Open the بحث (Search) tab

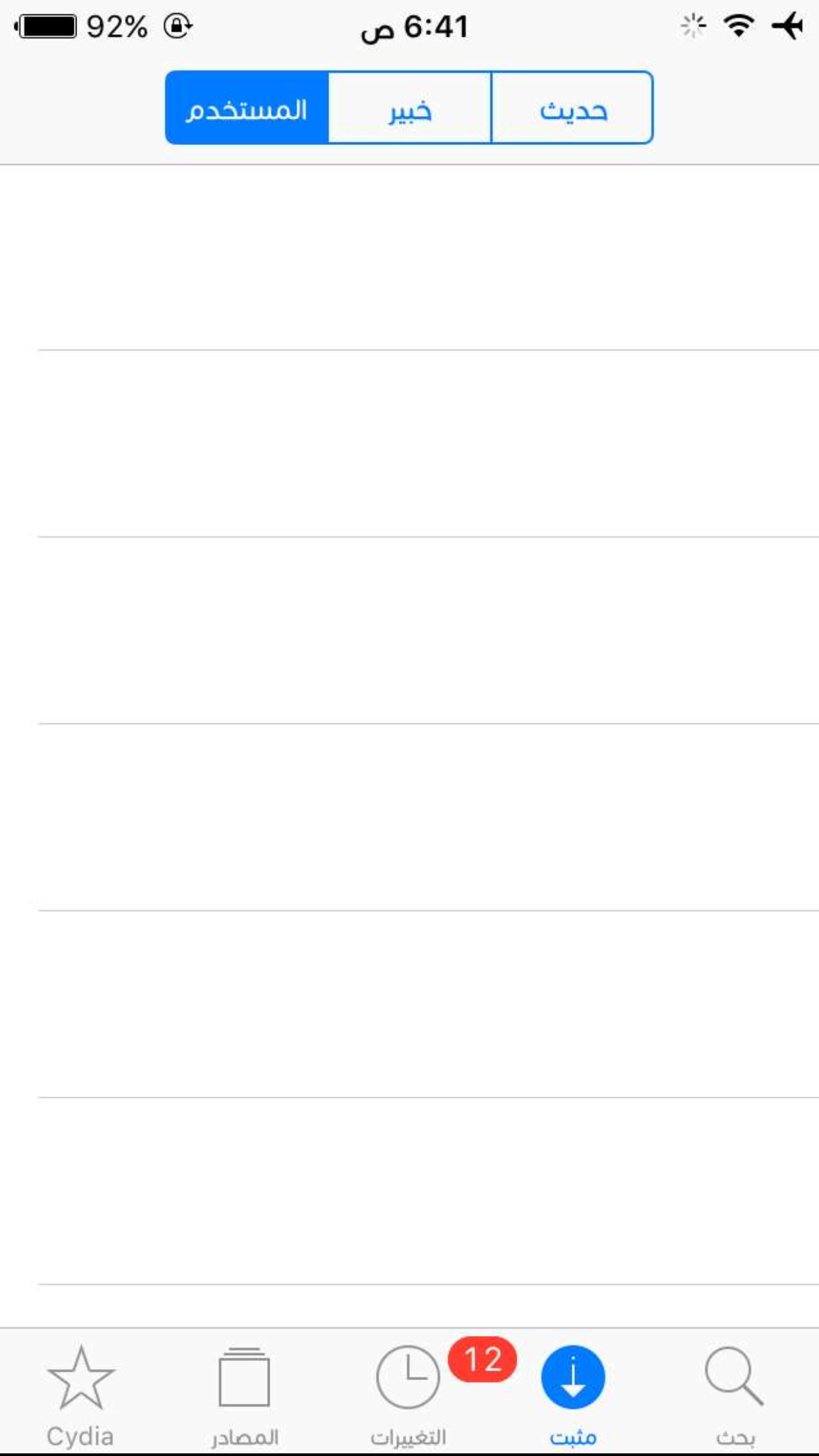point(735,1397)
